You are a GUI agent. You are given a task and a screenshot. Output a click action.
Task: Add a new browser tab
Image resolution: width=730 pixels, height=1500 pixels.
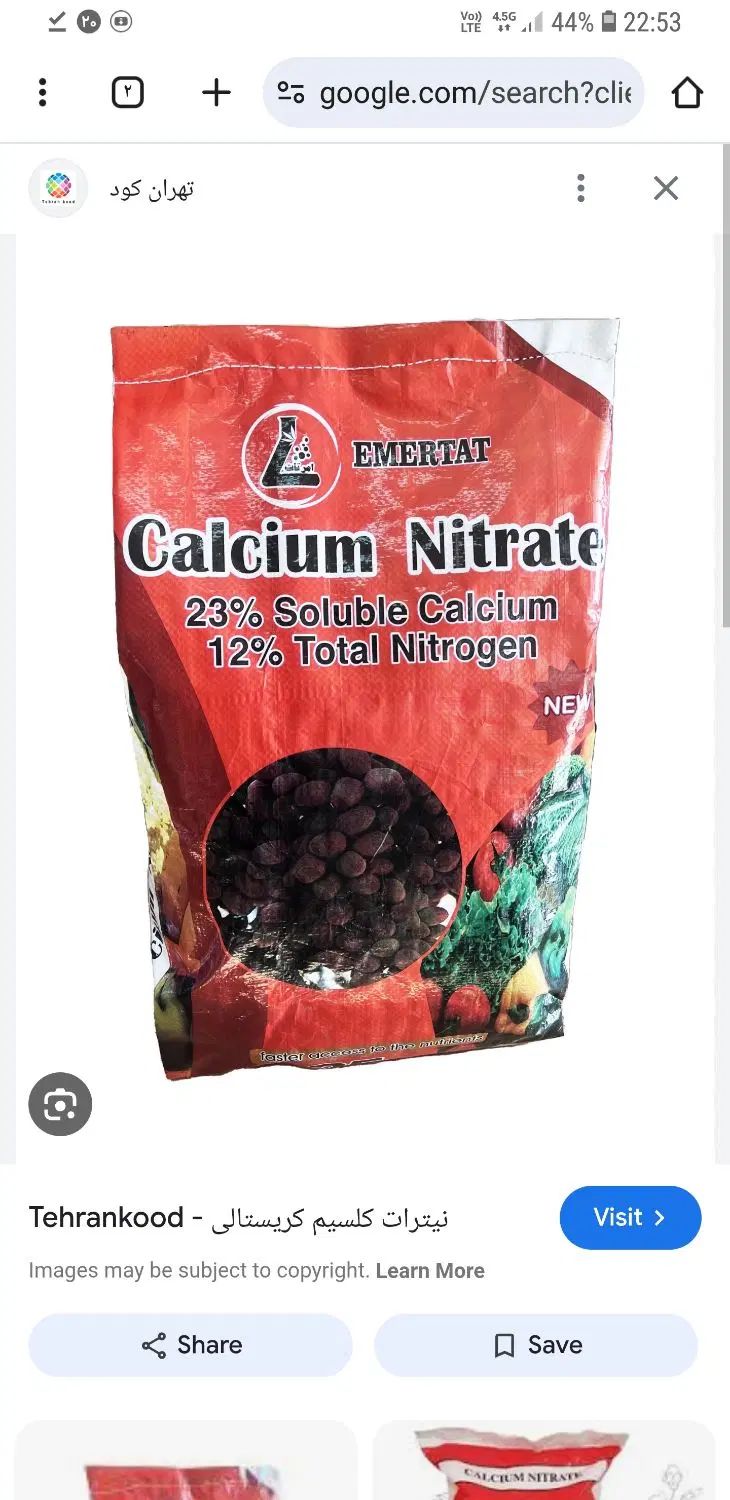click(x=216, y=93)
